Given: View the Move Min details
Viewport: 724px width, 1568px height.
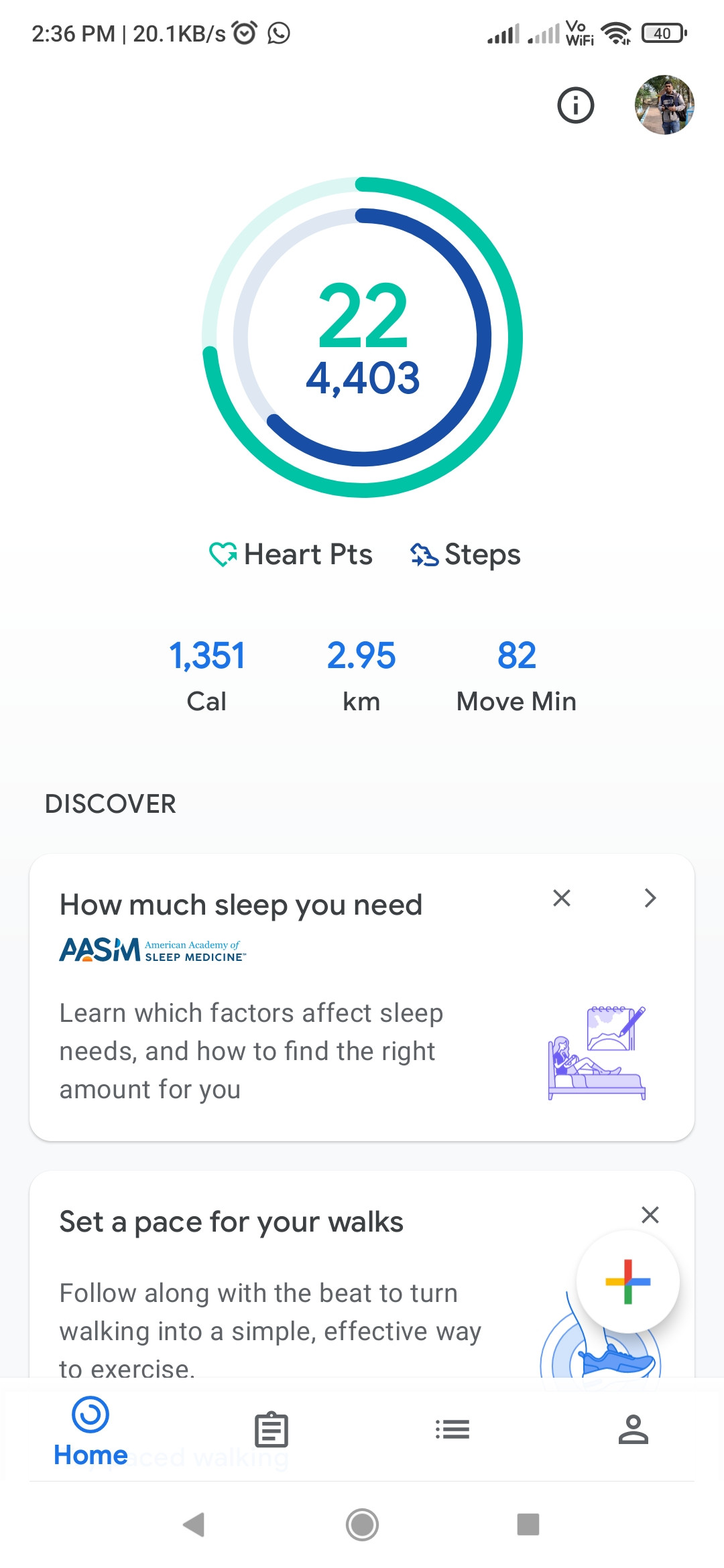Looking at the screenshot, I should (516, 675).
